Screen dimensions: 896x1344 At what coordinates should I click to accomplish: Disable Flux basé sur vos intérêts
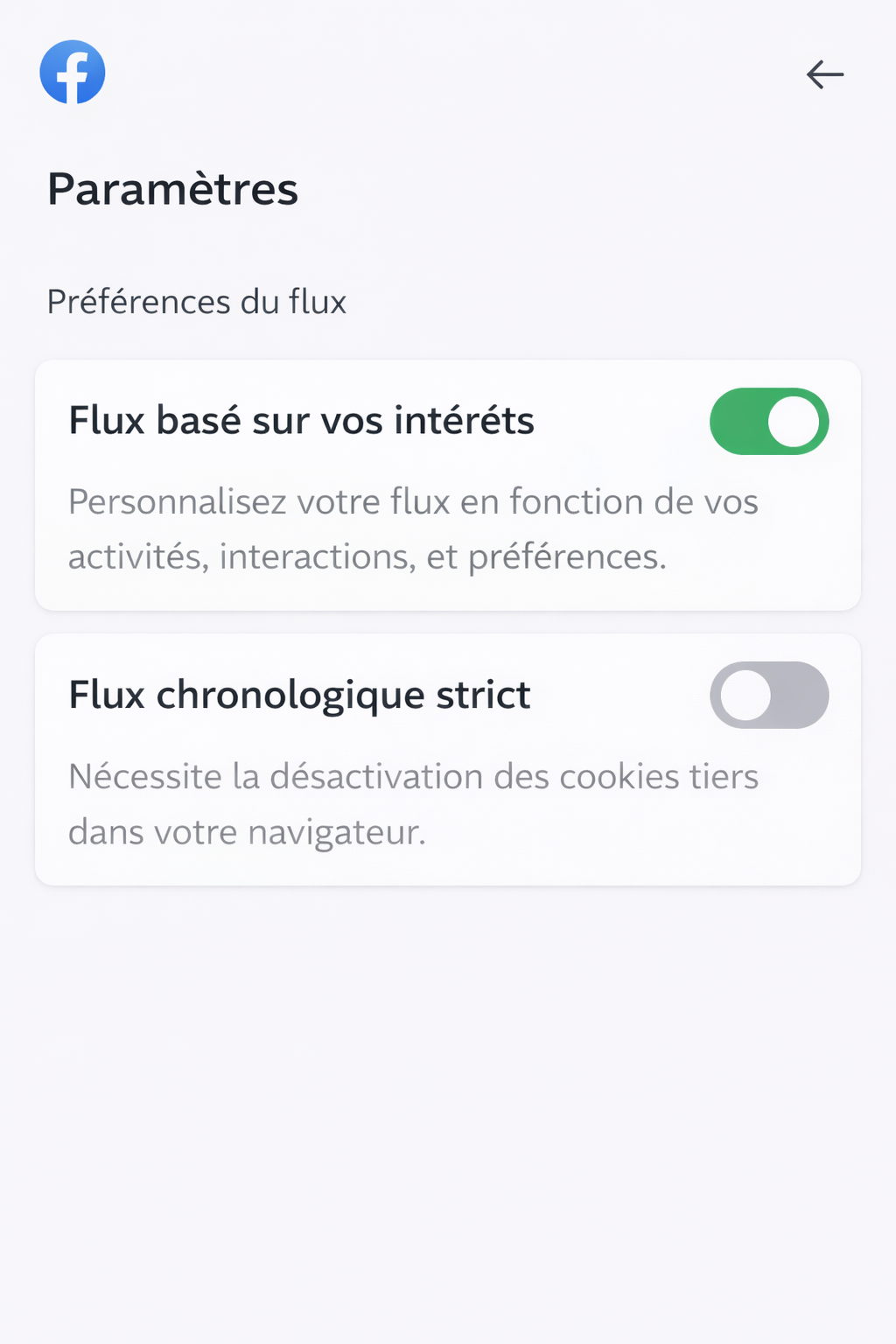point(768,422)
